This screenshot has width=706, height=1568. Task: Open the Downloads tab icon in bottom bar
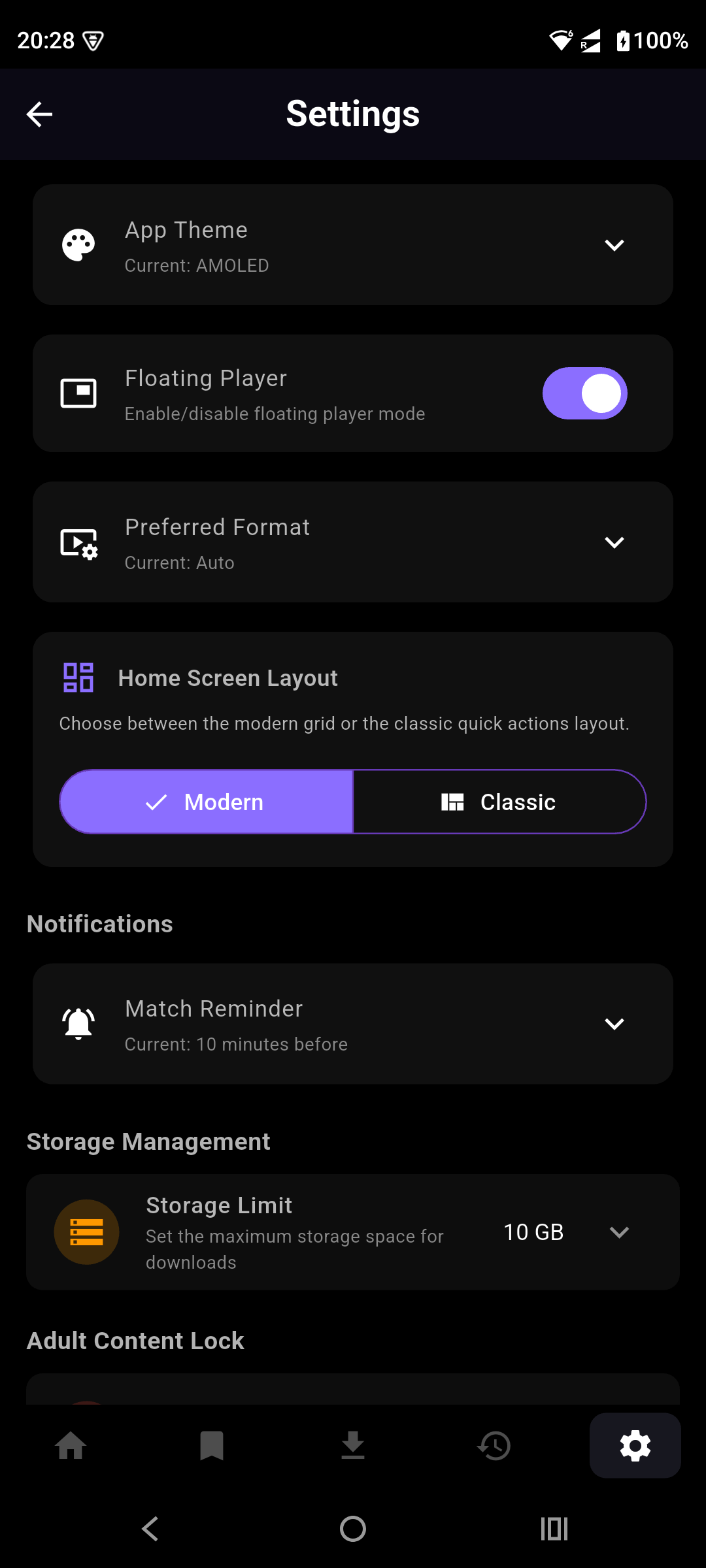point(353,1445)
